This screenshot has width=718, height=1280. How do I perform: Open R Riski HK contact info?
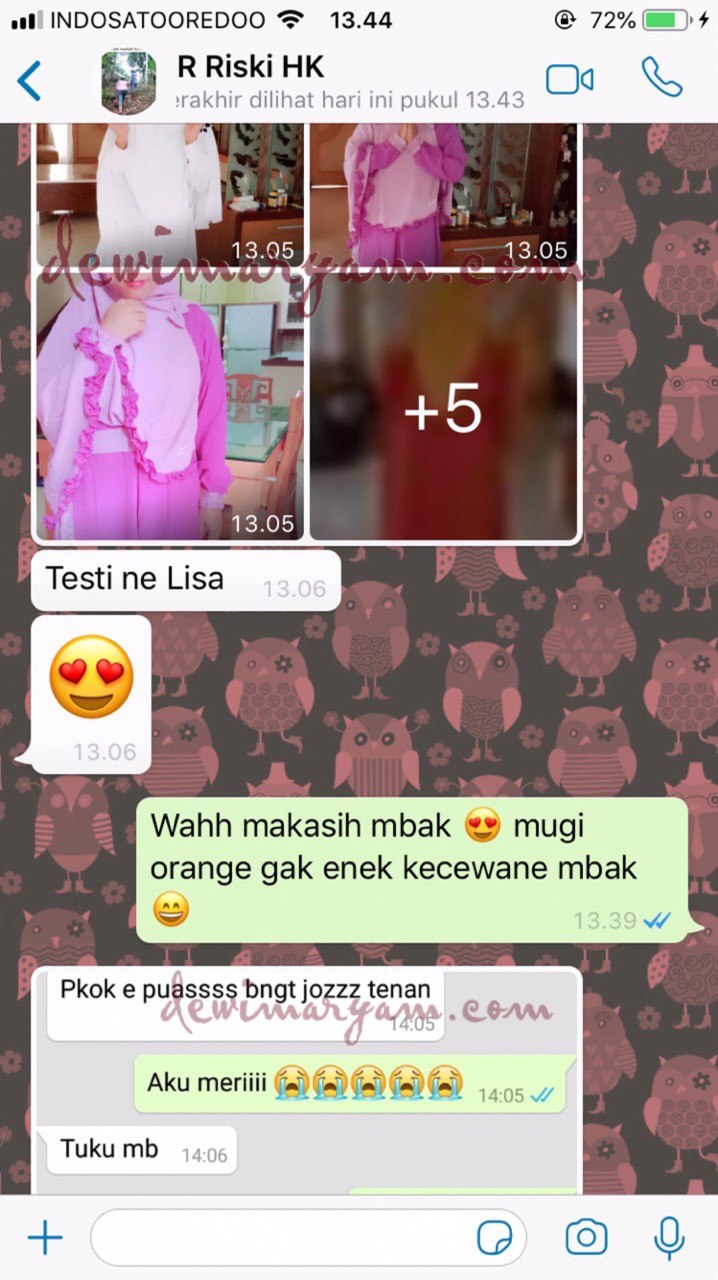pos(300,82)
